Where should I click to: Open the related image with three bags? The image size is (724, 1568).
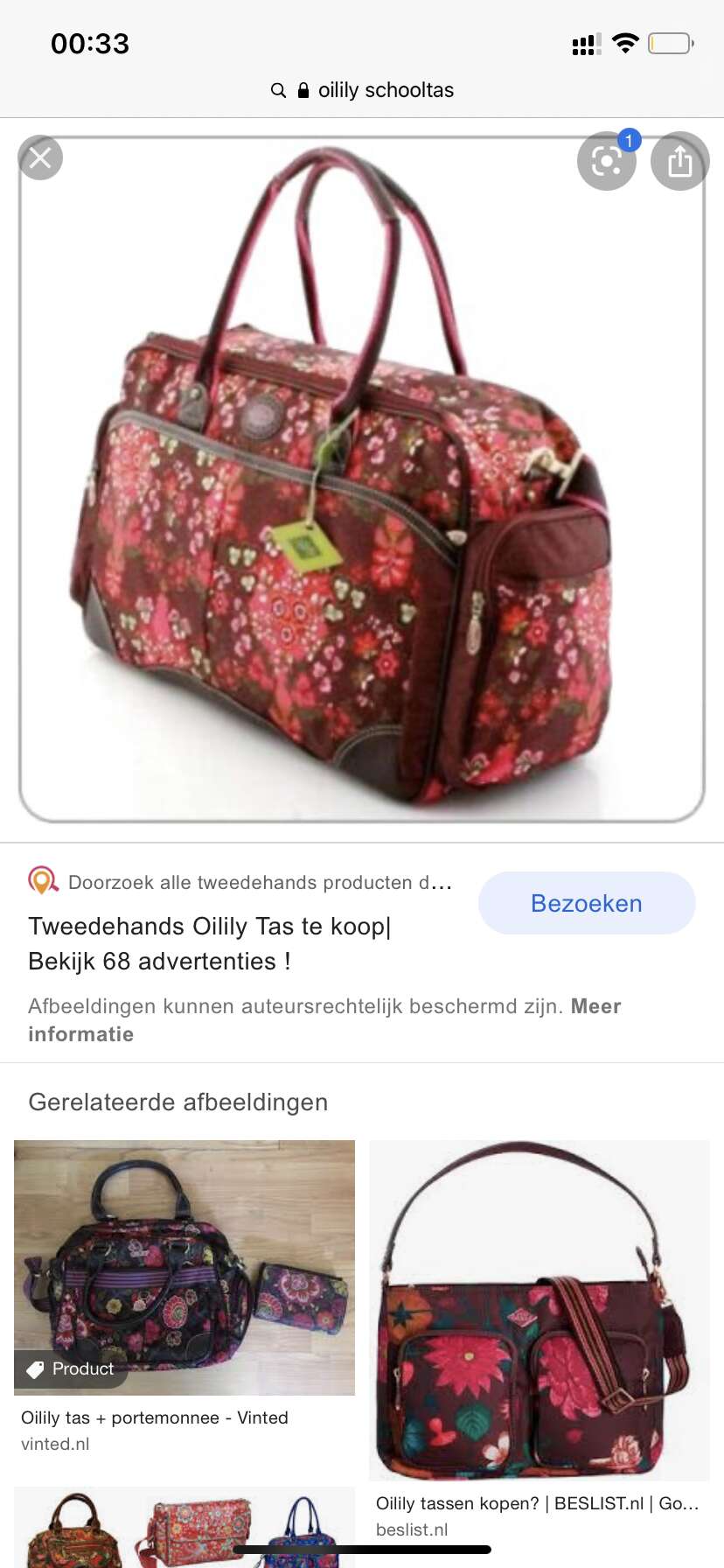[x=184, y=1527]
